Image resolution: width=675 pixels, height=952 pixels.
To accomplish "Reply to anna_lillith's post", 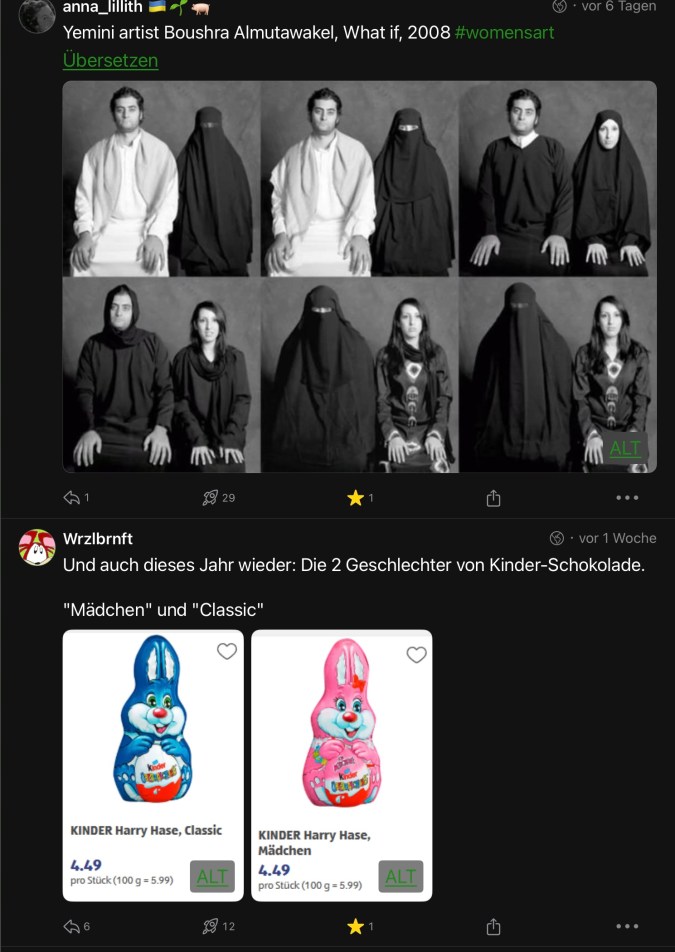I will point(73,497).
